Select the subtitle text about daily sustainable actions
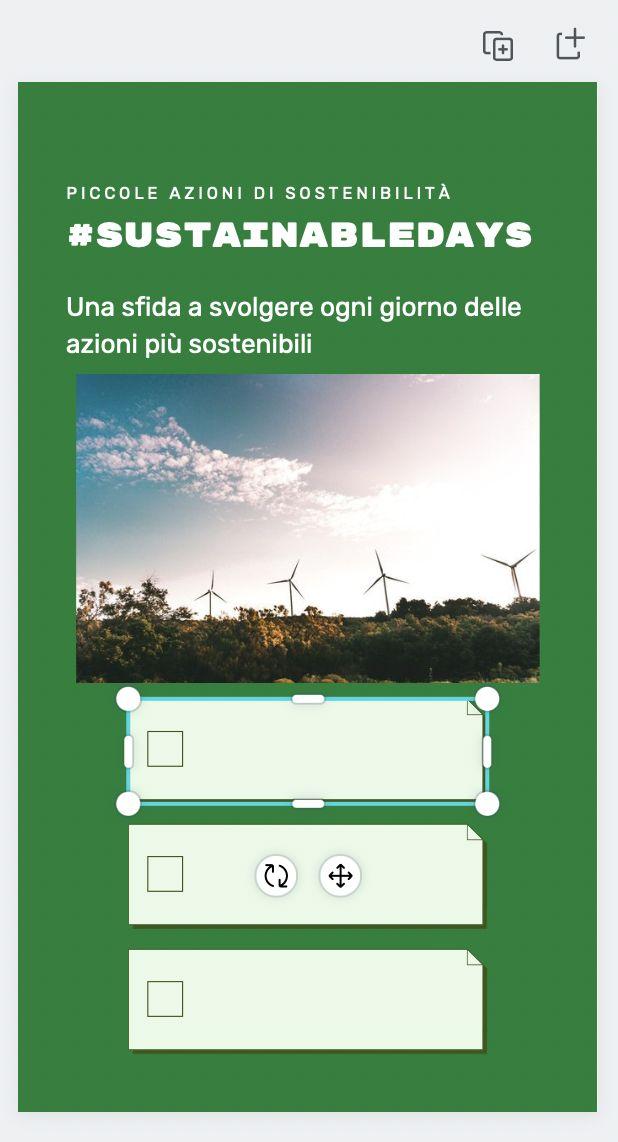The image size is (618, 1142). pos(294,325)
